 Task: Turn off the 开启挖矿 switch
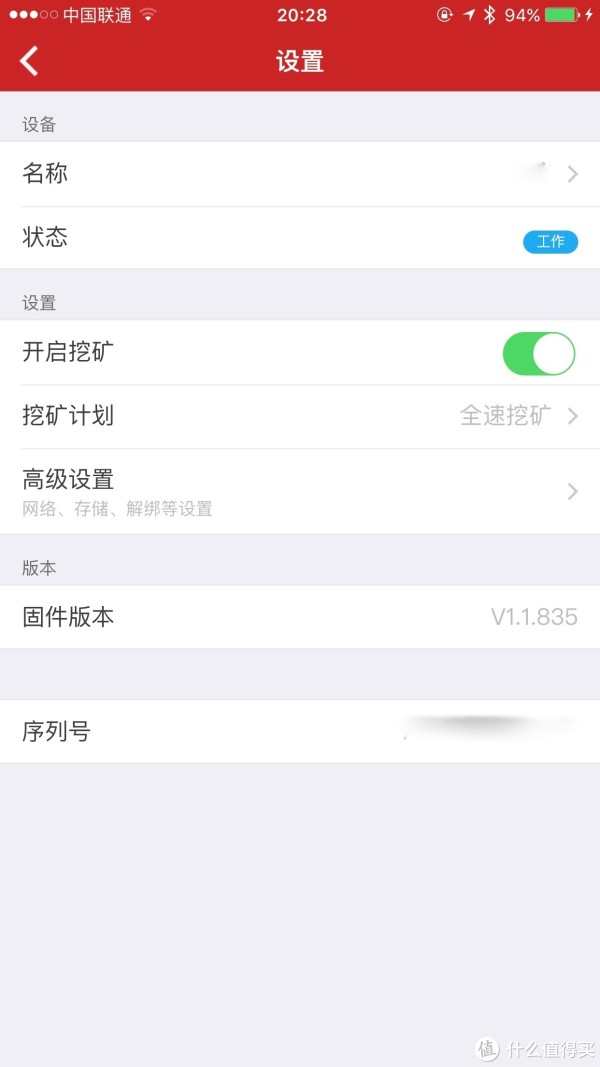tap(539, 354)
